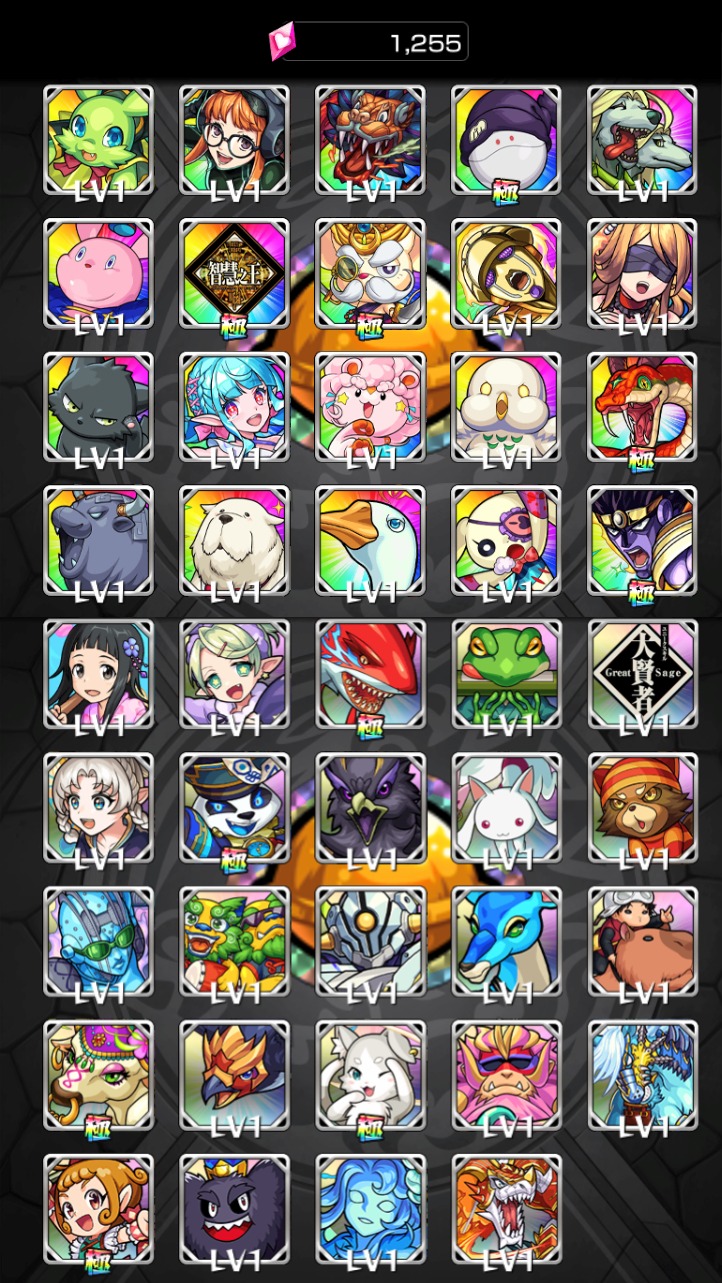This screenshot has height=1283, width=722.
Task: Select the blue man with green sunglasses
Action: [99, 940]
